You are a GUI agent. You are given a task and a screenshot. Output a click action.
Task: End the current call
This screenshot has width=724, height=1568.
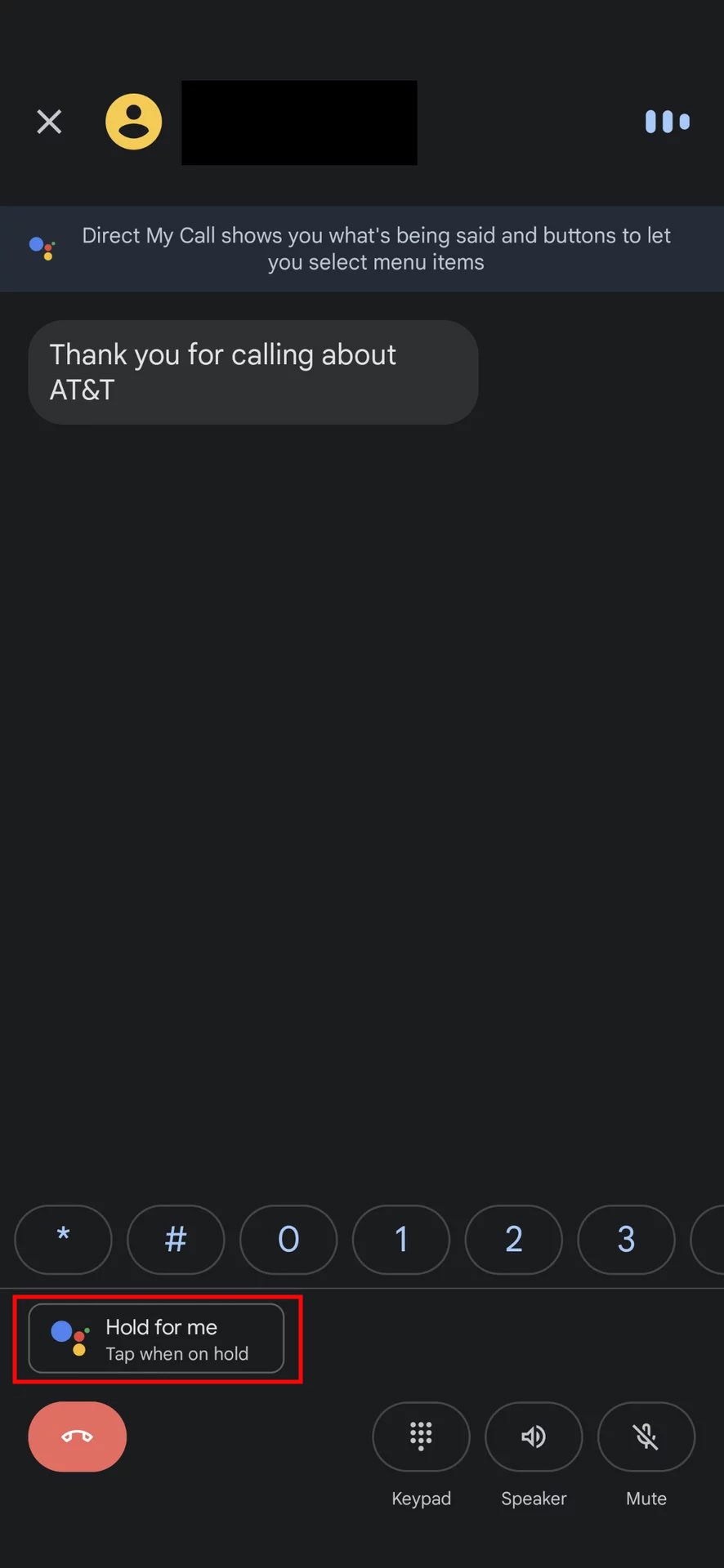[x=78, y=1437]
